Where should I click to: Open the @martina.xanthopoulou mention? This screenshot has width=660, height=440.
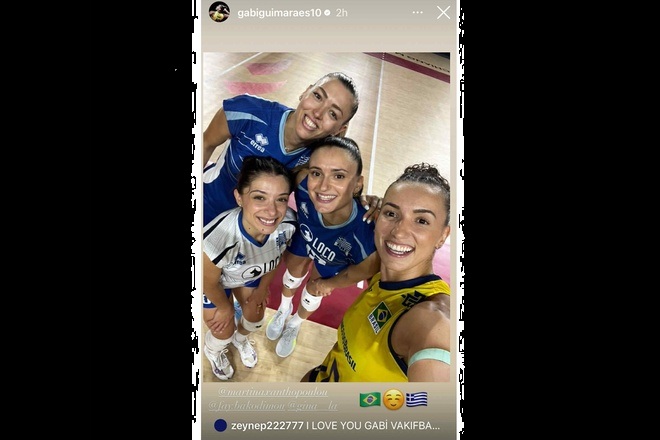click(x=272, y=393)
